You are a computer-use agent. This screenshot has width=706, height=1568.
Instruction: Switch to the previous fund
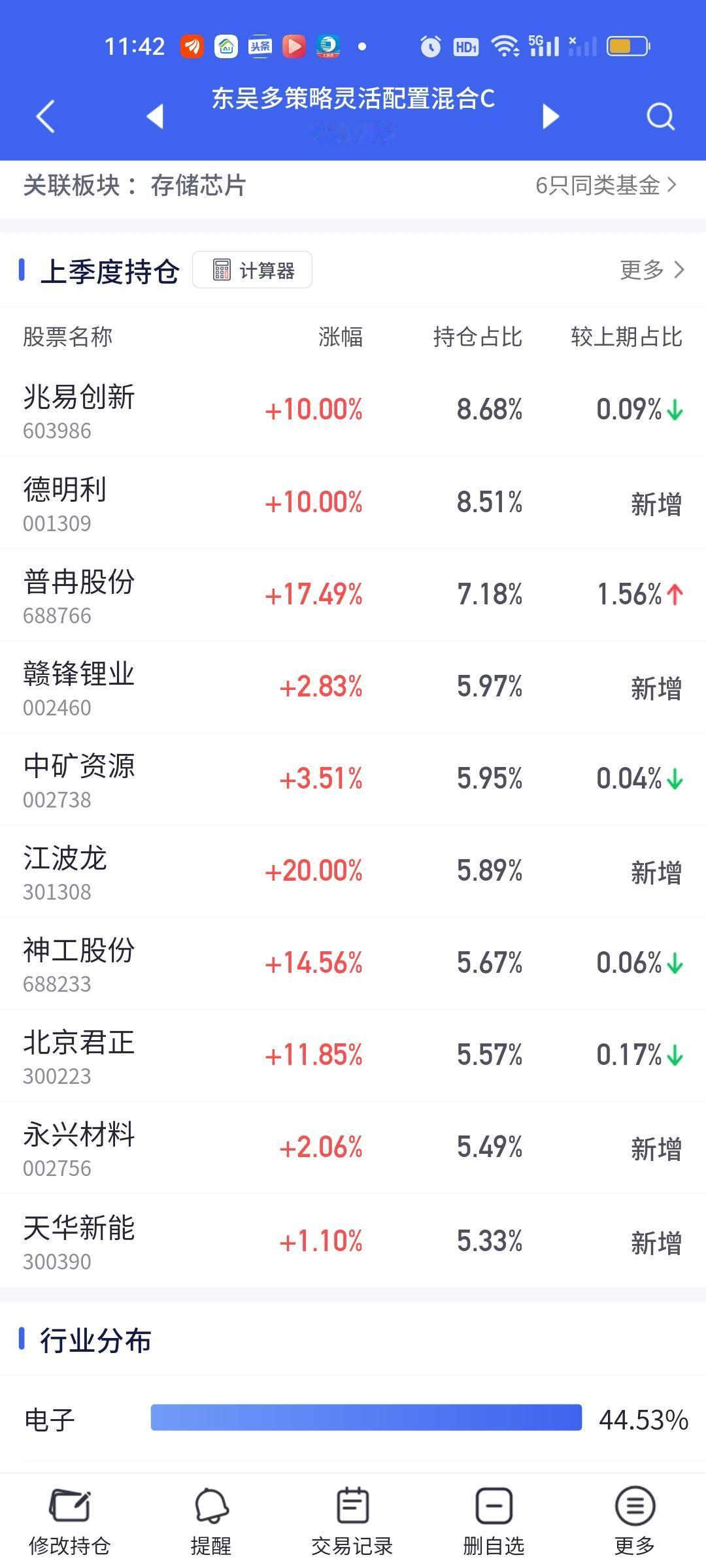point(155,116)
